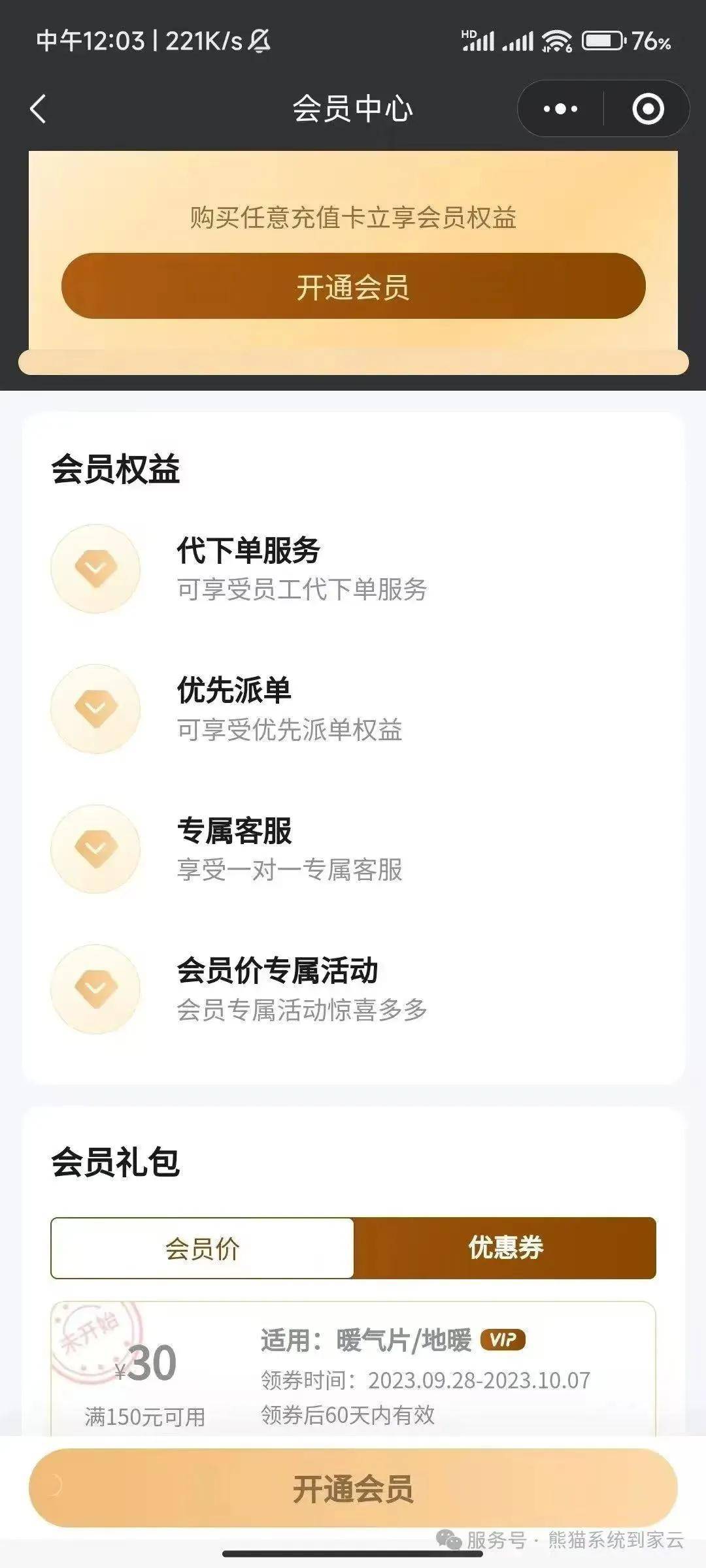Close the mini program via the circle icon
Image resolution: width=706 pixels, height=1568 pixels.
(x=648, y=108)
